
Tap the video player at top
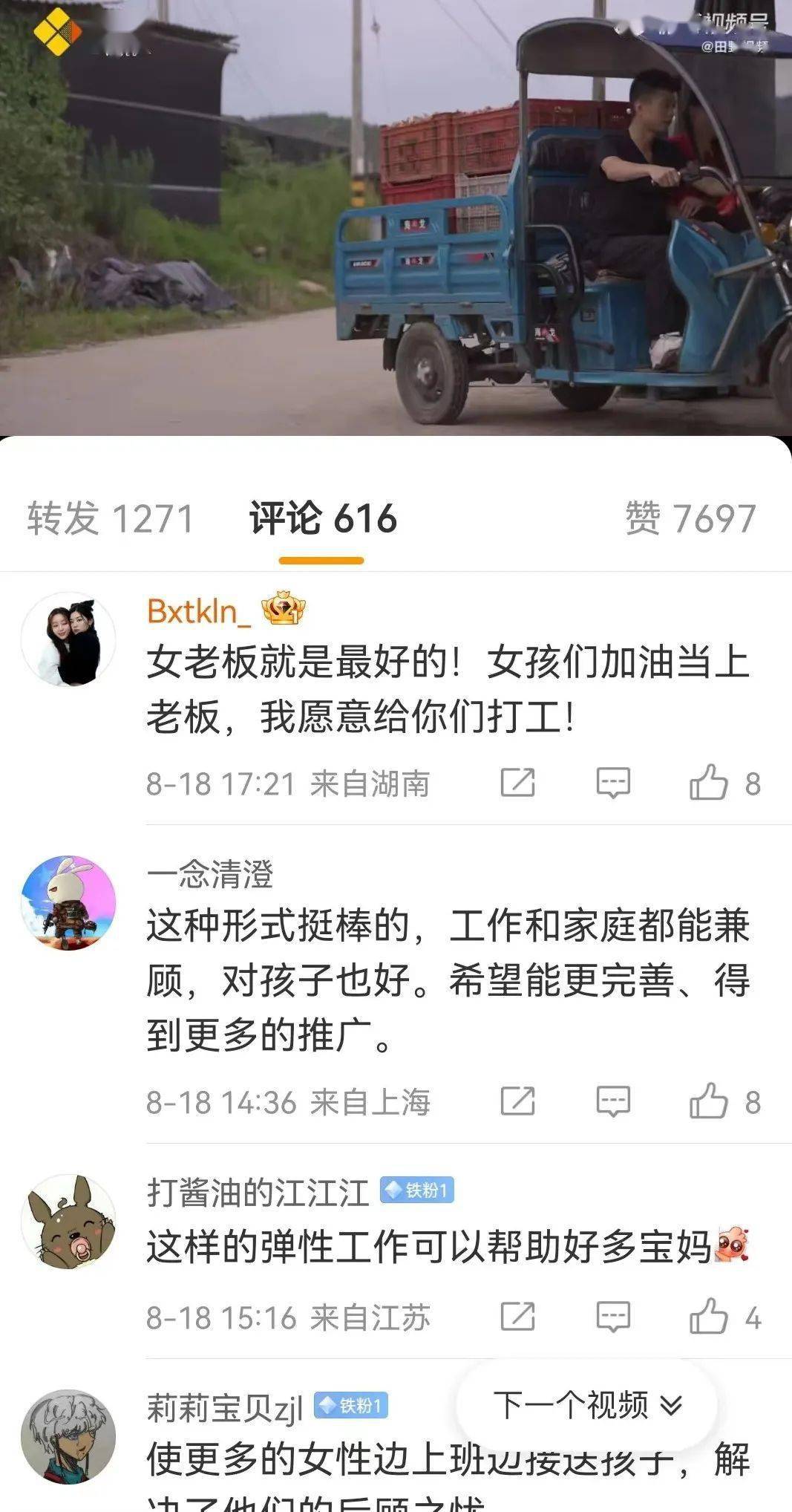396,215
